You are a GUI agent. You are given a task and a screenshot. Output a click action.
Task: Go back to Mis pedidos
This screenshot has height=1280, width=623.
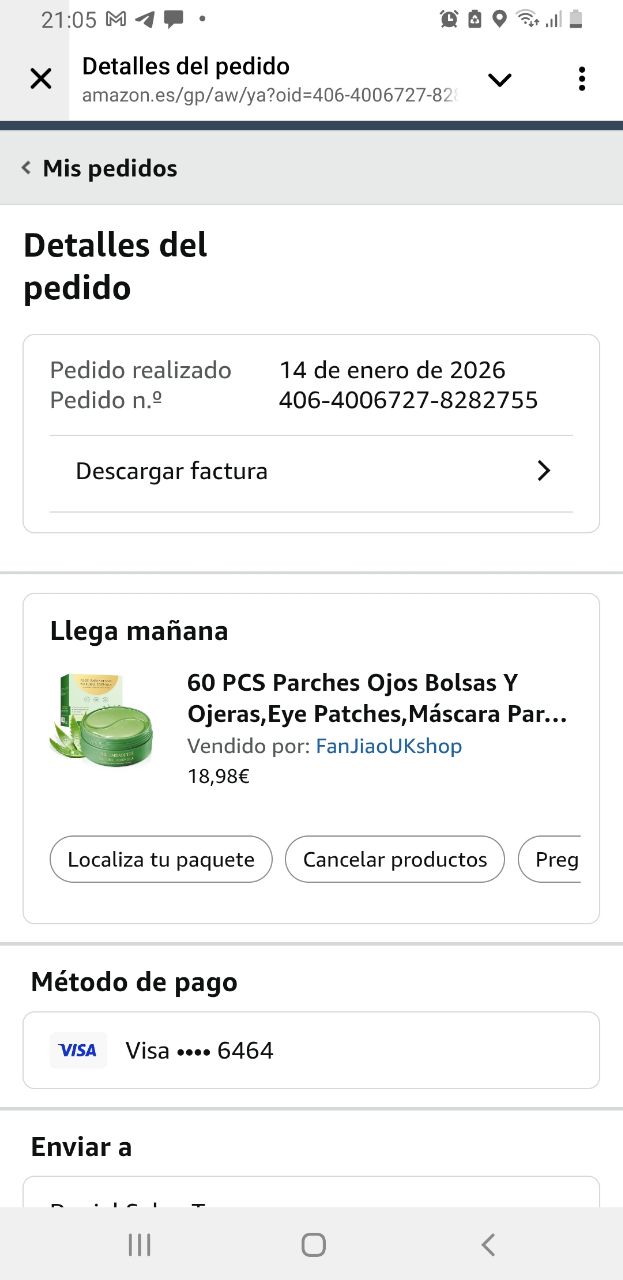pyautogui.click(x=99, y=168)
